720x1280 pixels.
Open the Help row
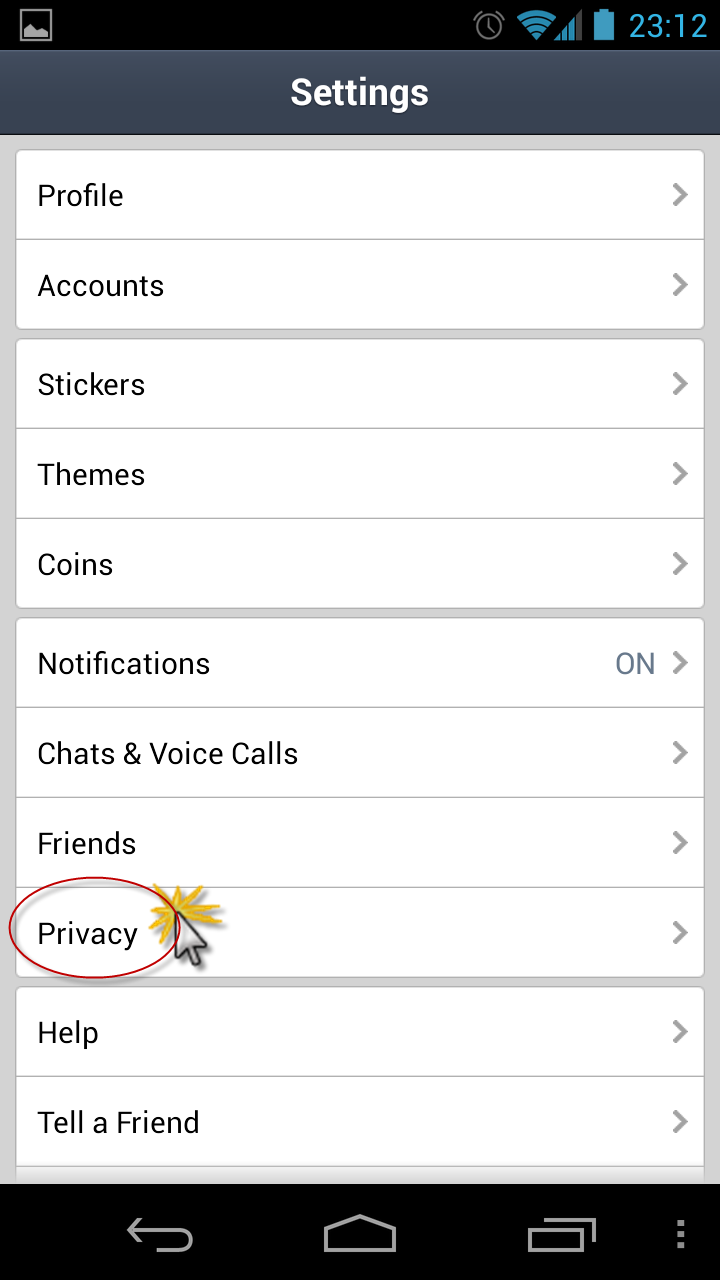(x=360, y=1032)
